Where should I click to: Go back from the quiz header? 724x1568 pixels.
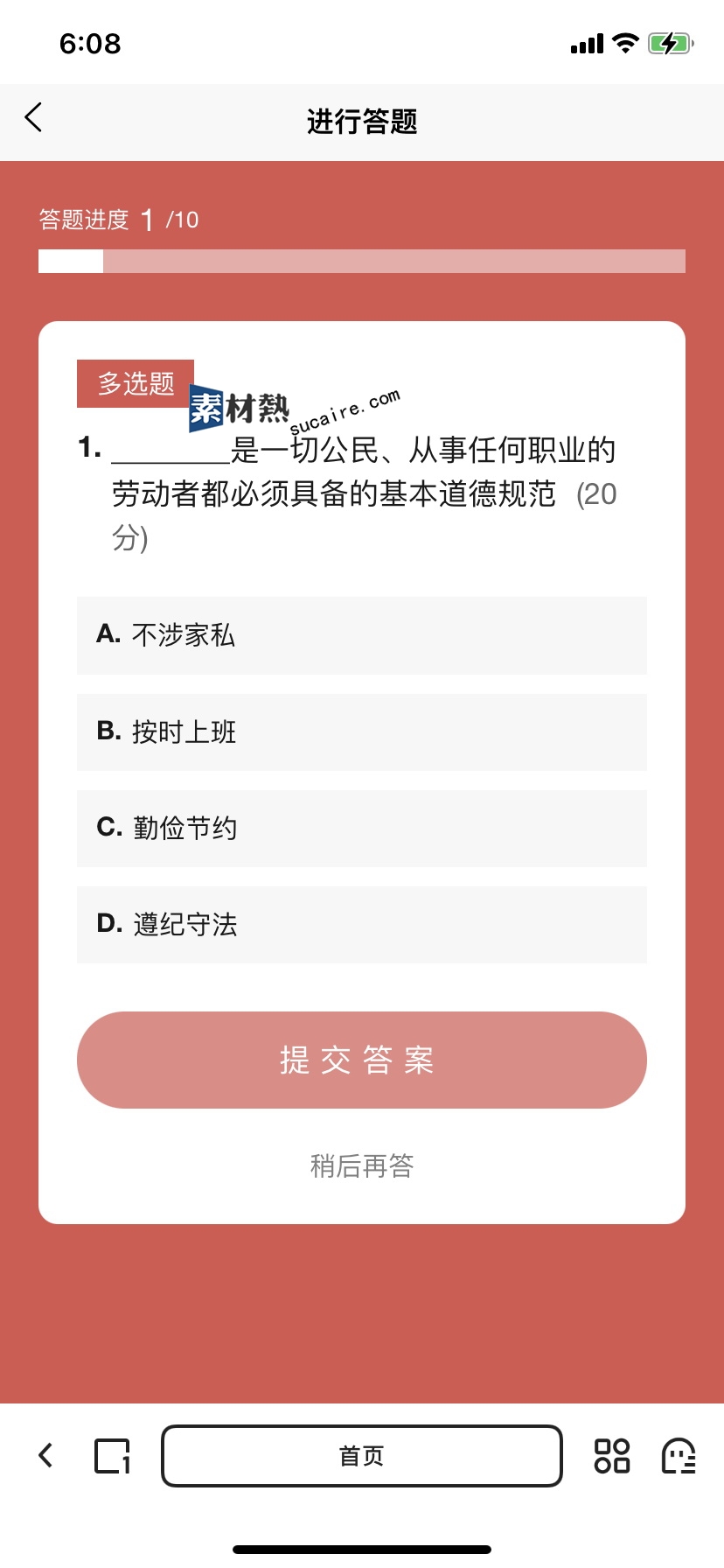[33, 117]
